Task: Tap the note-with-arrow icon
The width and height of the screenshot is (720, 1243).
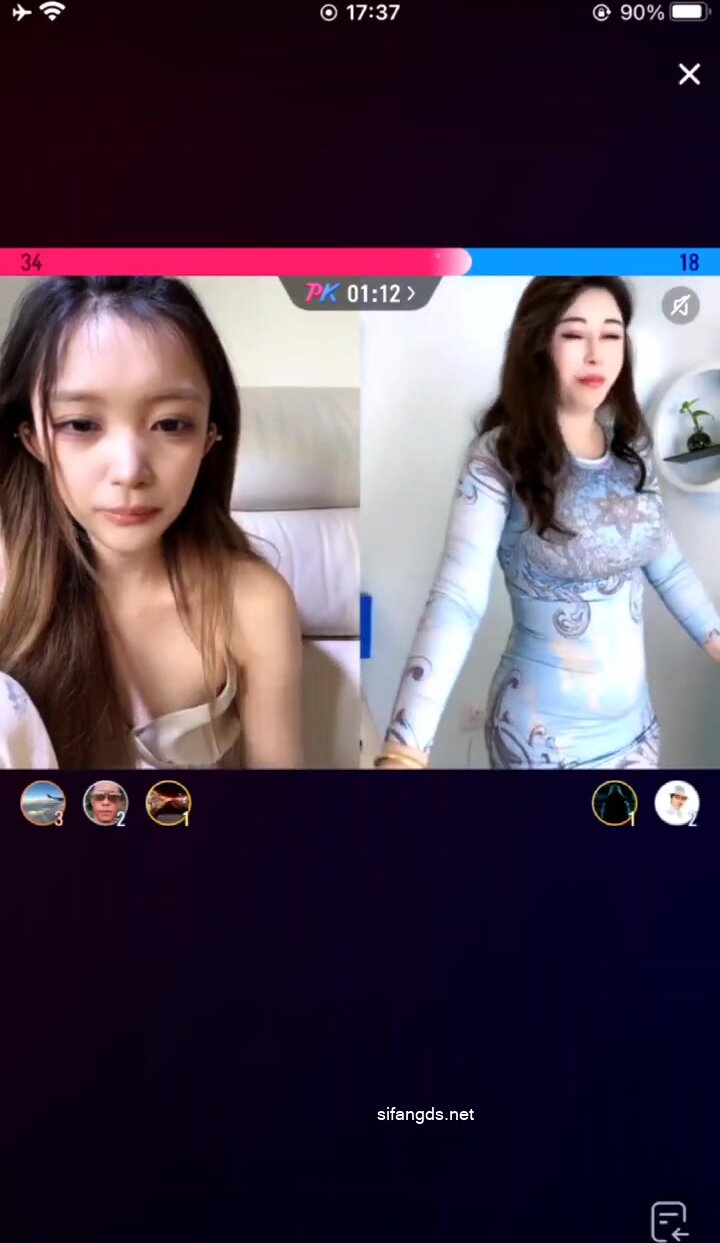Action: (670, 1221)
